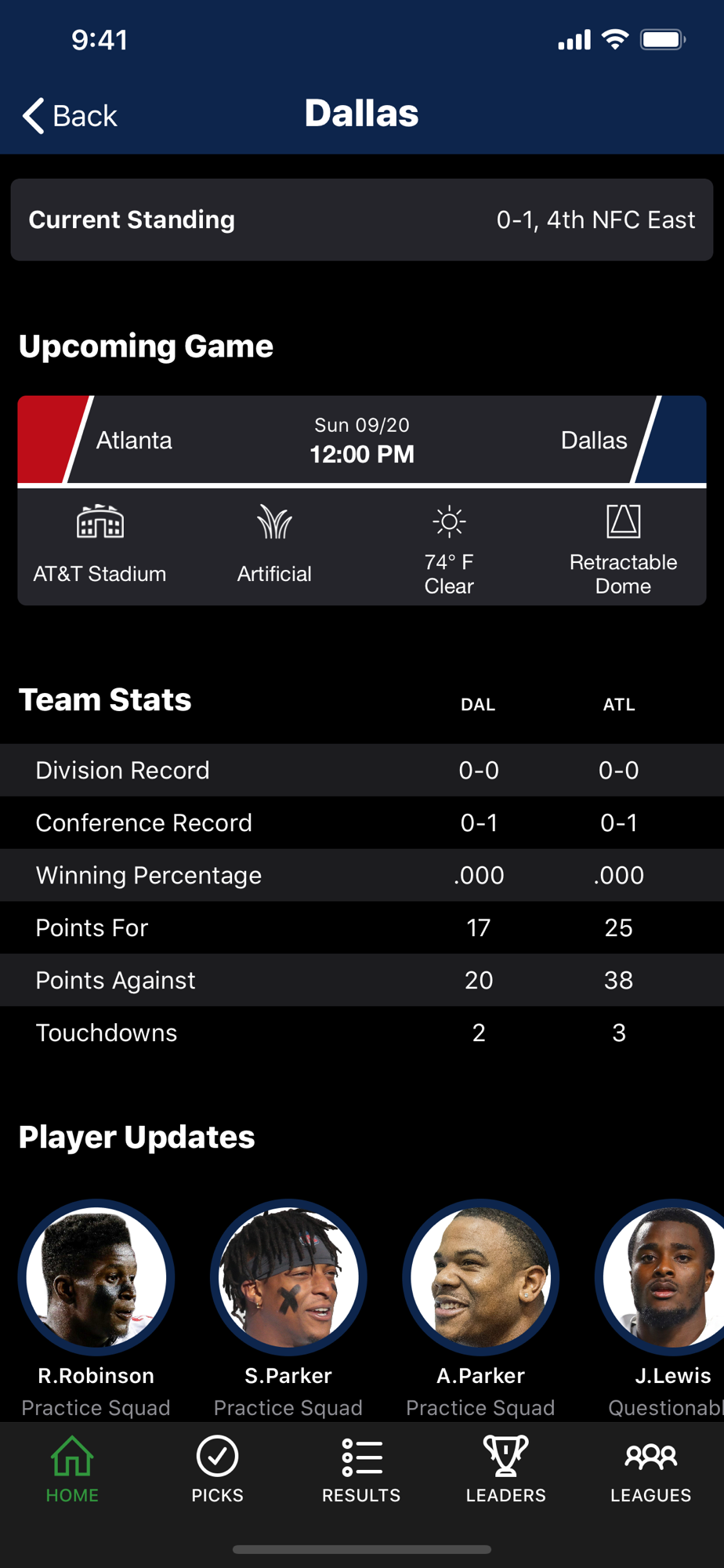724x1568 pixels.
Task: Switch to the Picks tab
Action: [217, 1469]
